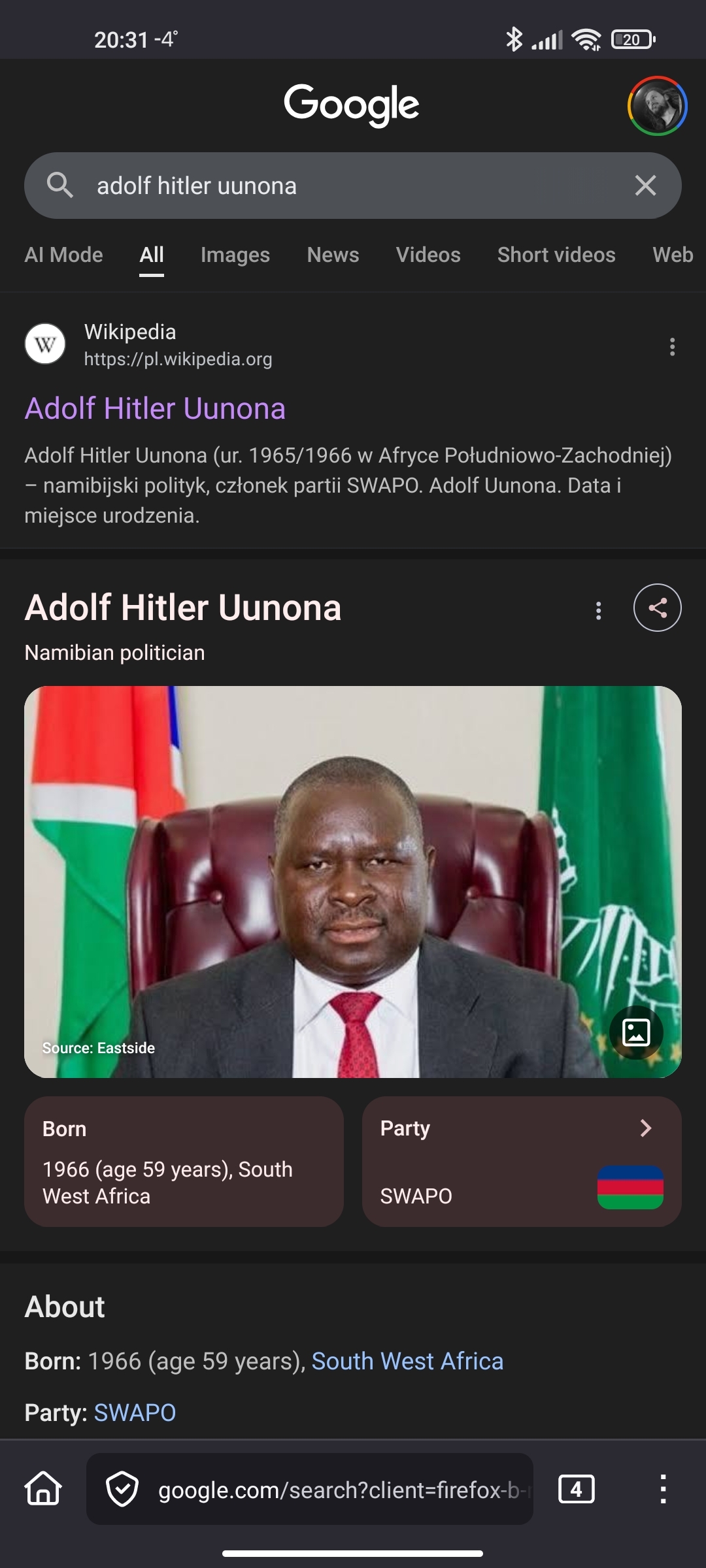This screenshot has height=1568, width=706.
Task: Open knowledge panel more options menu
Action: tap(598, 610)
